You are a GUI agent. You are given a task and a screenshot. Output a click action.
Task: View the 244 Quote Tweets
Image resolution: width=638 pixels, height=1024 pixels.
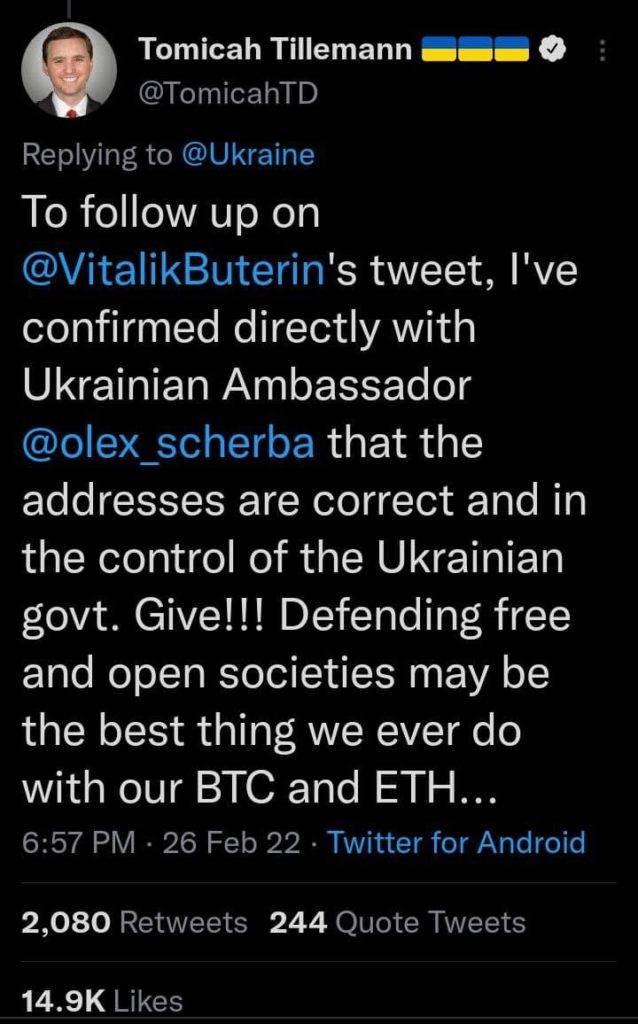(x=398, y=923)
